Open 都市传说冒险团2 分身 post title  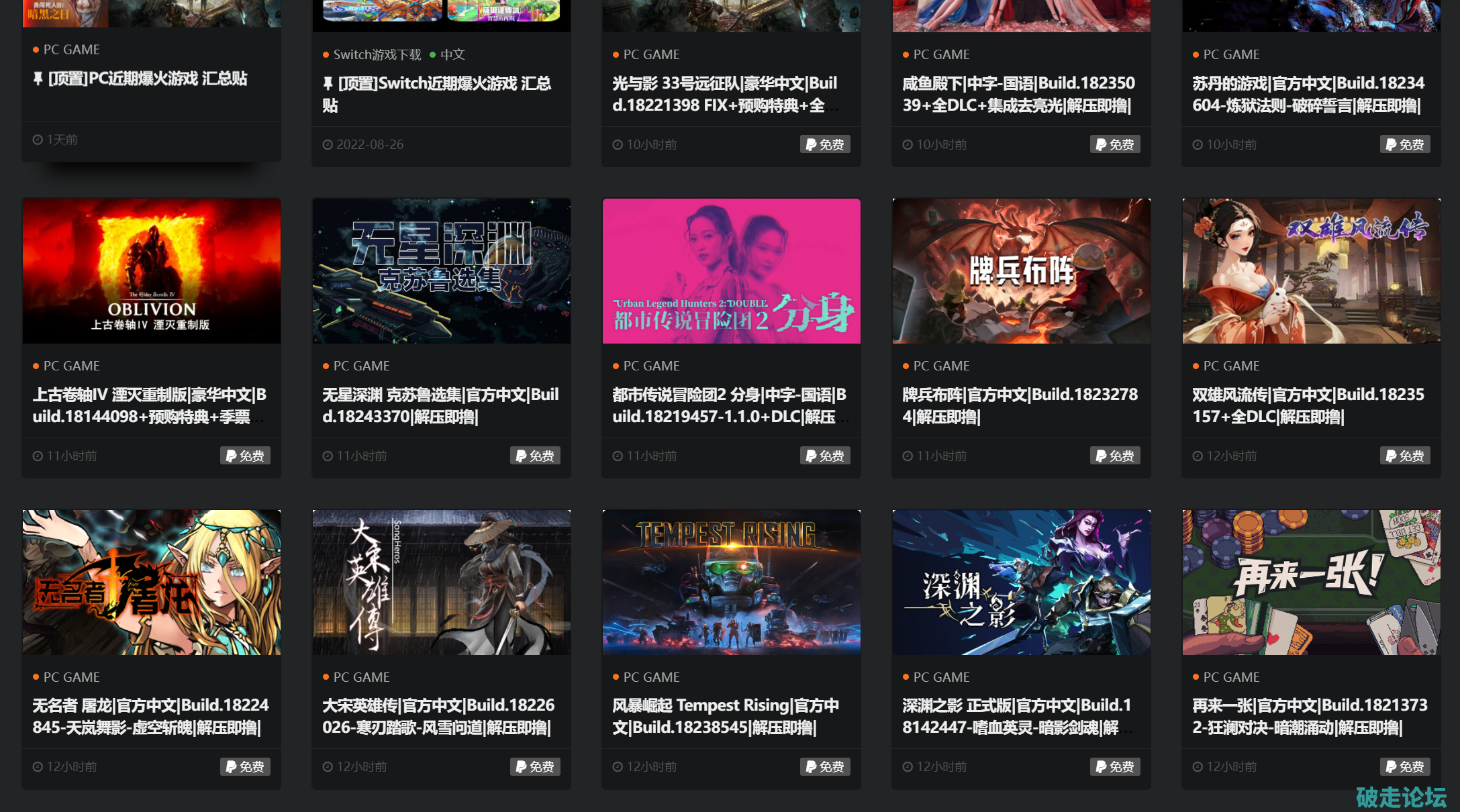(x=729, y=405)
